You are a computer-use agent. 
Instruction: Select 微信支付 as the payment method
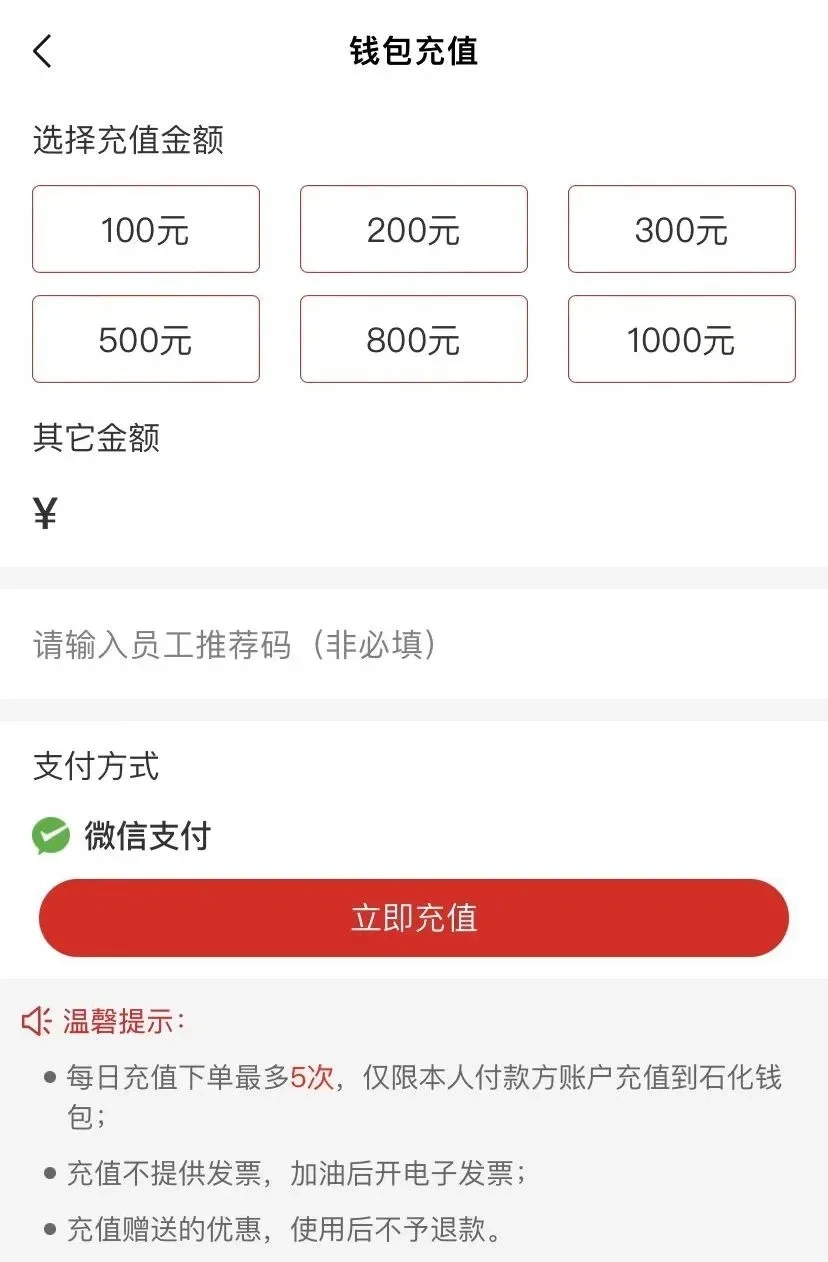(122, 836)
